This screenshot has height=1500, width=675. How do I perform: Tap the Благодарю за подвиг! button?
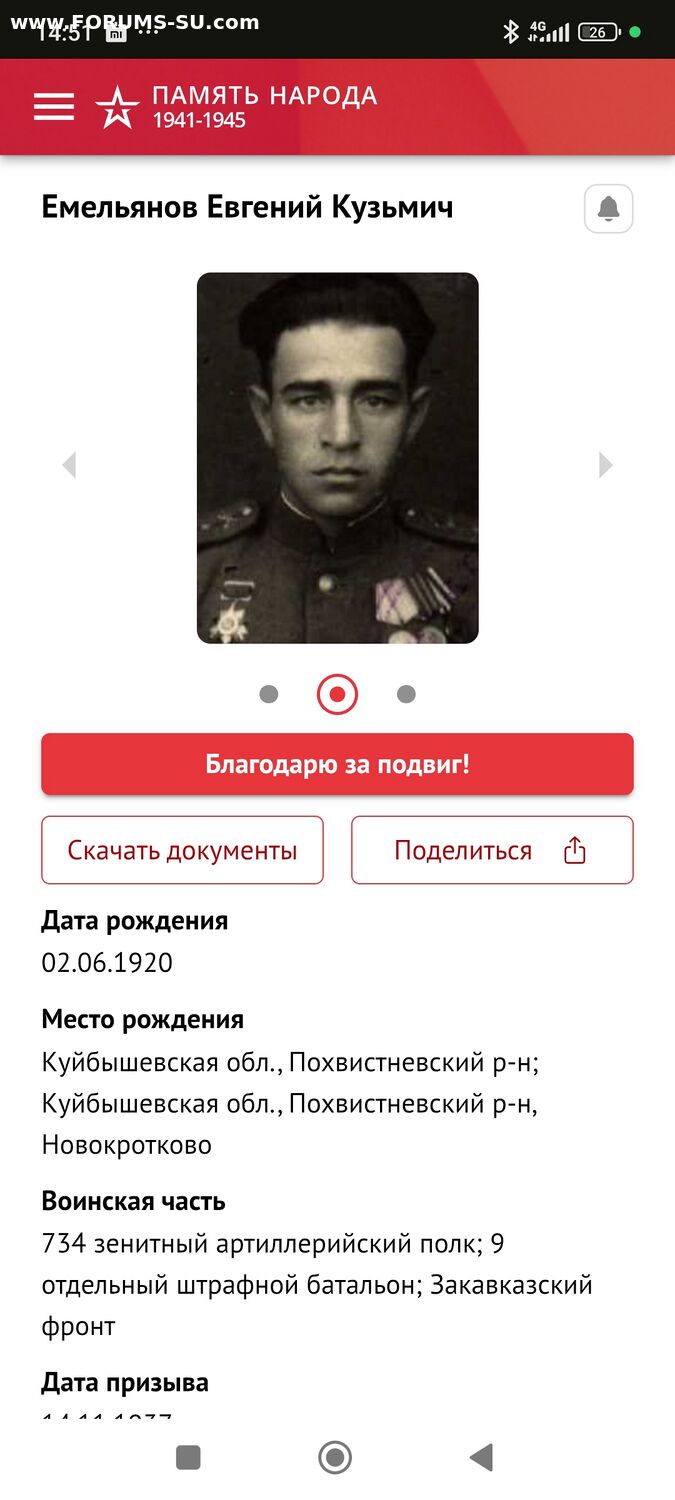click(x=337, y=765)
